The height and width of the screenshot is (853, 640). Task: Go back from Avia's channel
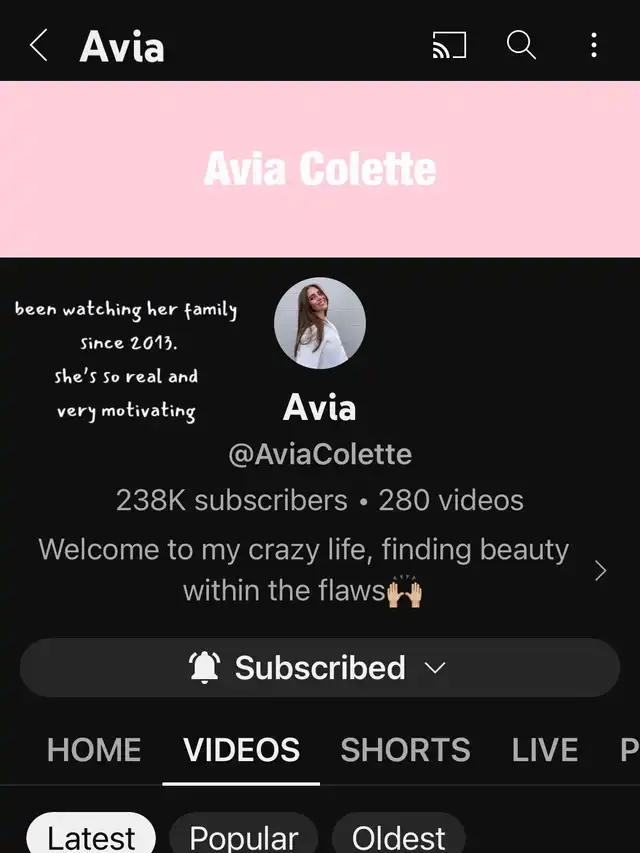tap(39, 45)
